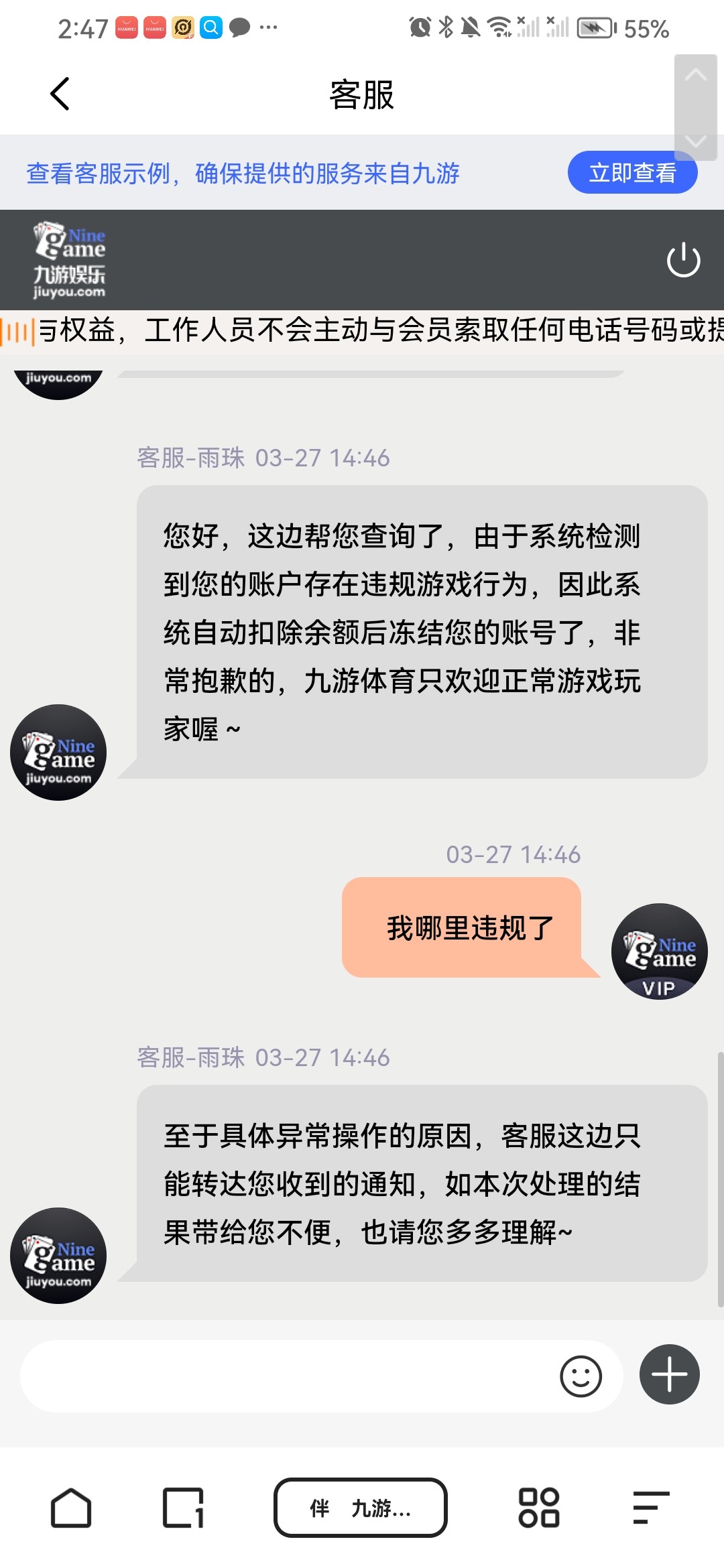Open the browser menu lines icon
The height and width of the screenshot is (1568, 724).
[650, 1508]
